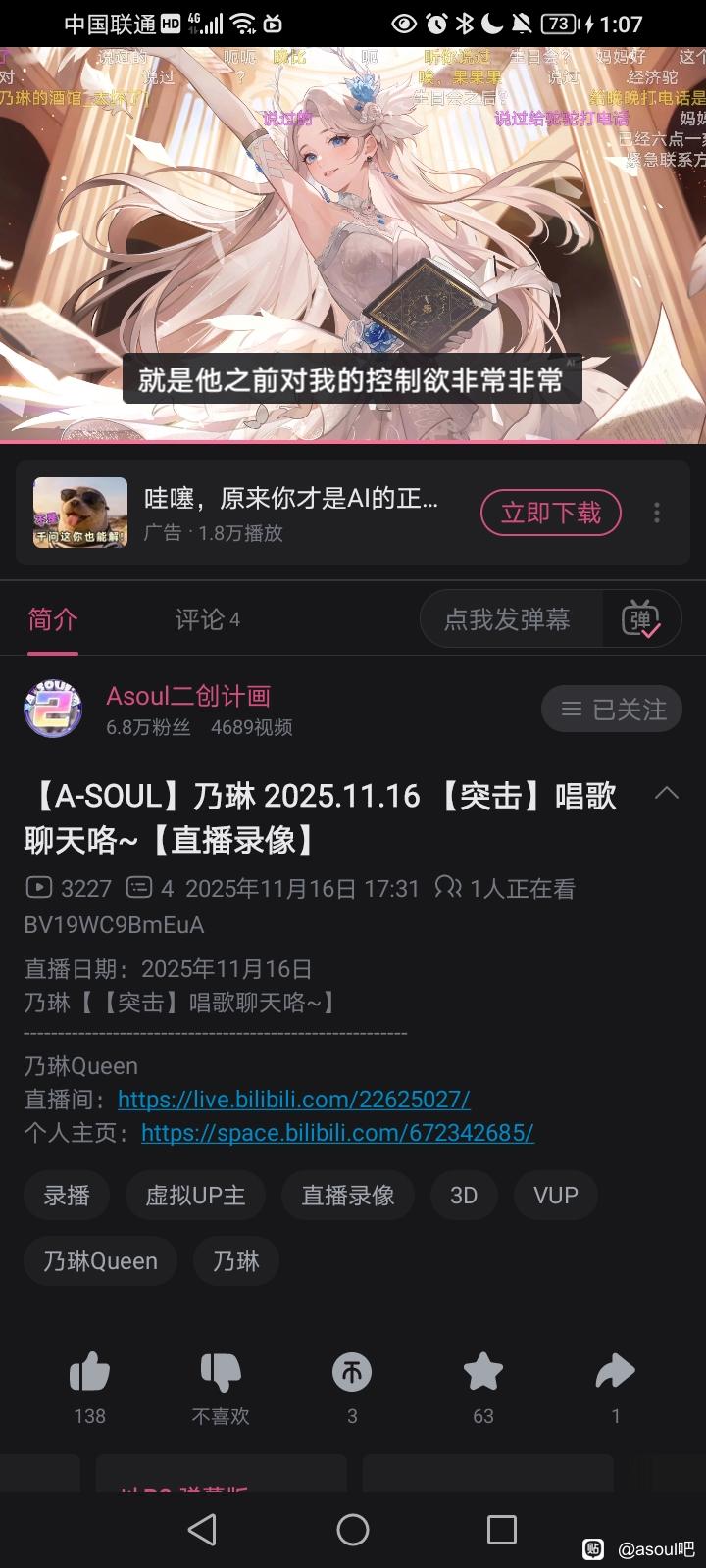Toggle the danmaku display switch
The image size is (706, 1568).
(641, 619)
